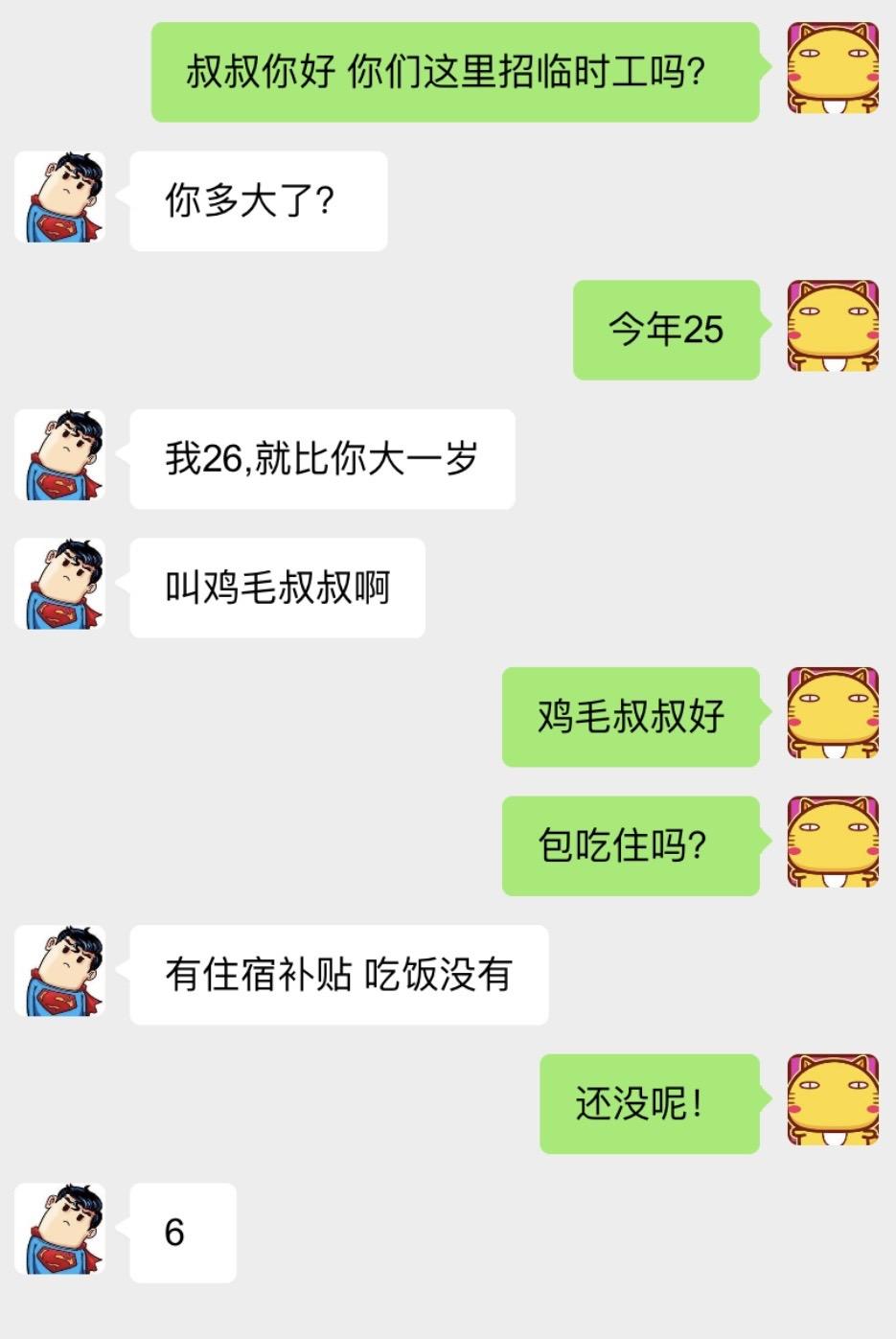Click the cat avatar next to "鸡毛叔叔好"
The image size is (896, 1339).
coord(834,716)
